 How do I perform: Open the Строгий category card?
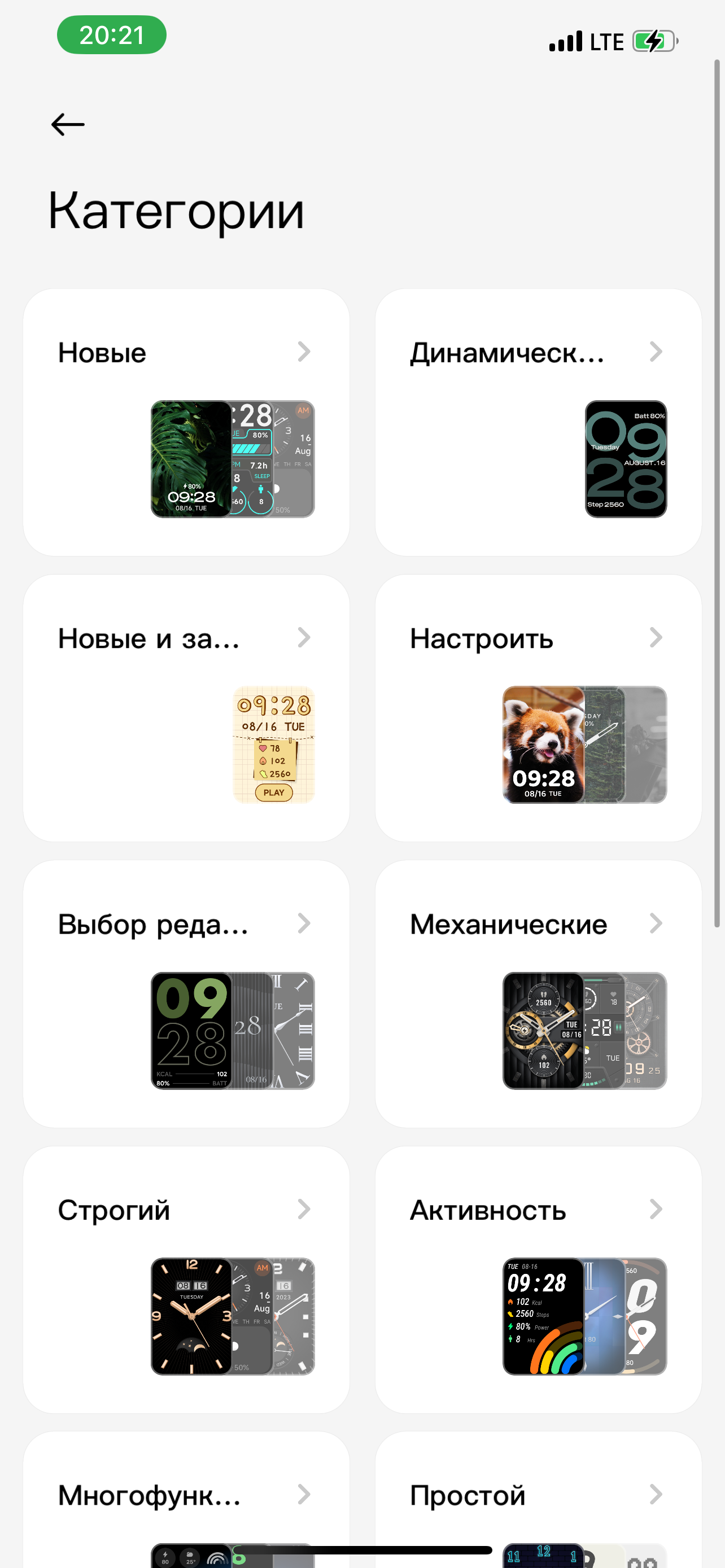pyautogui.click(x=186, y=1279)
